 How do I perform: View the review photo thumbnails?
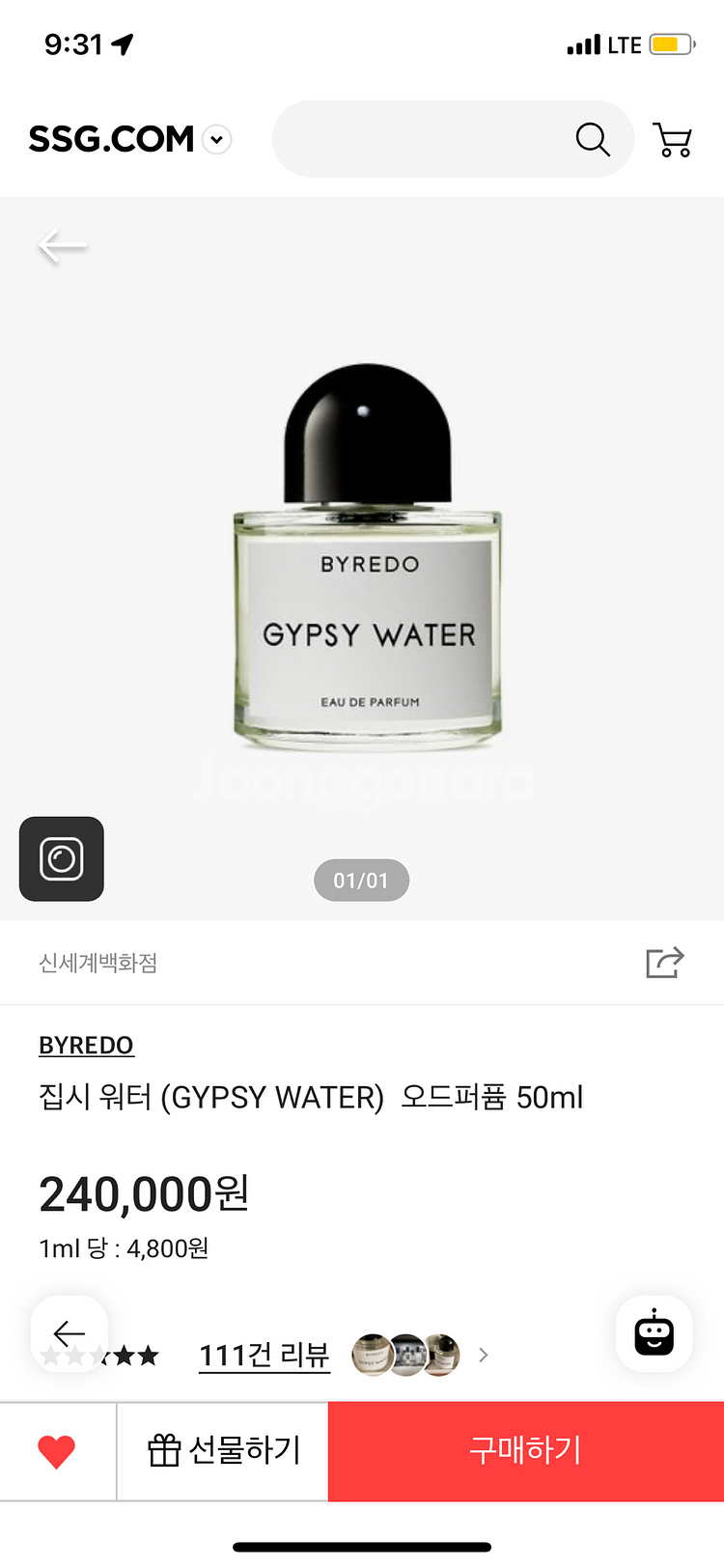pyautogui.click(x=405, y=1356)
